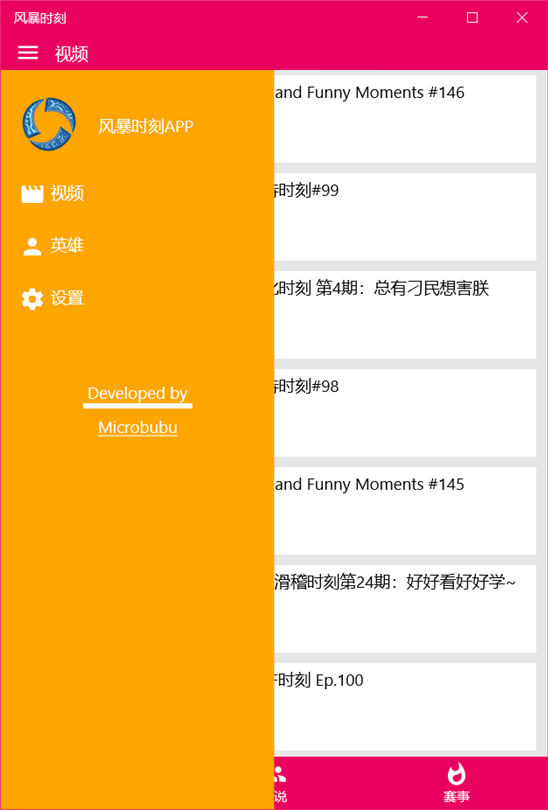The height and width of the screenshot is (810, 548).
Task: Open the 时刻#99 video
Action: (405, 217)
